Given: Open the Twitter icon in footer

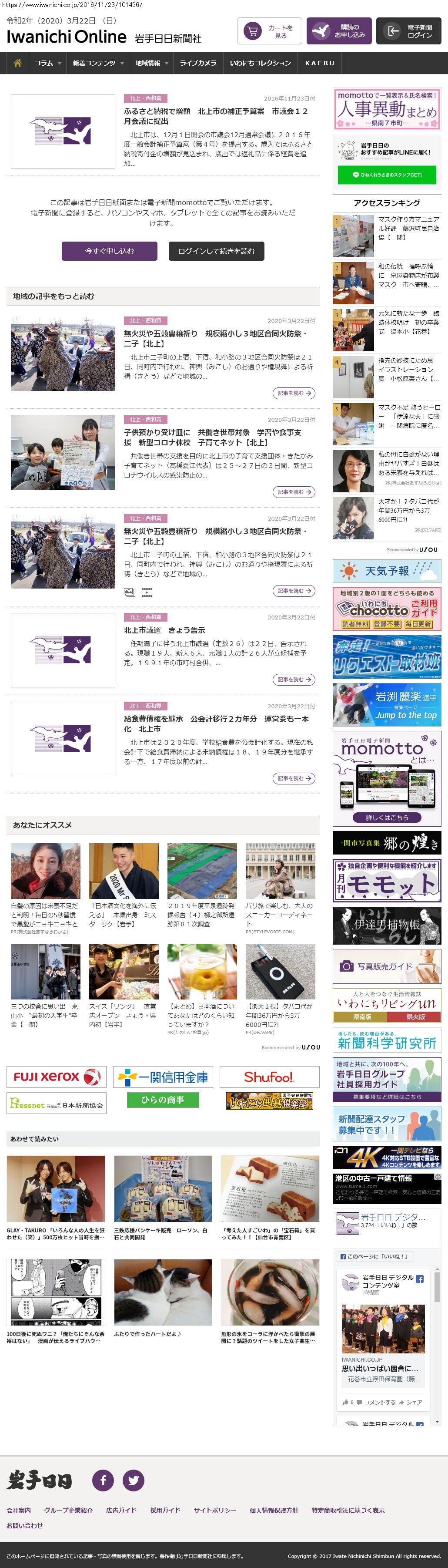Looking at the screenshot, I should tap(133, 1480).
